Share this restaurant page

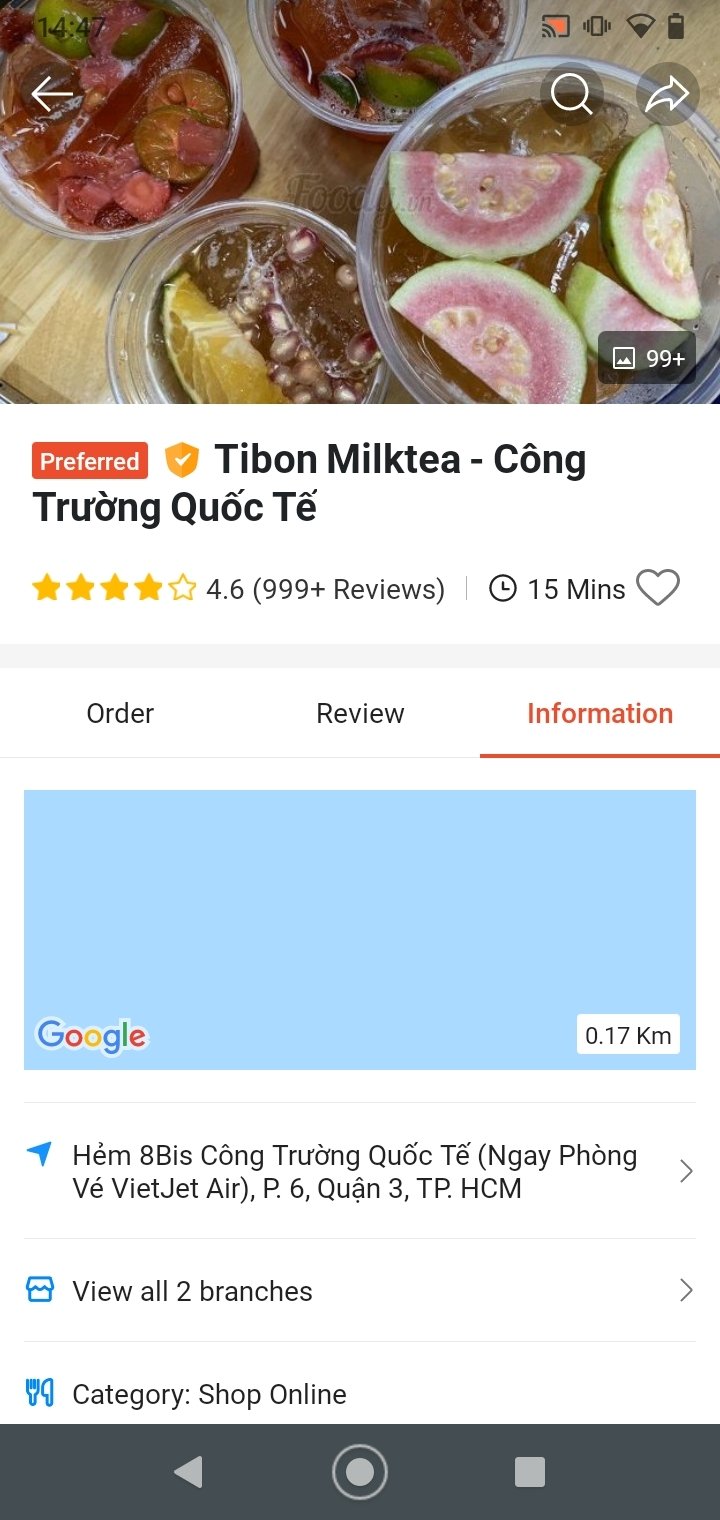click(x=667, y=94)
